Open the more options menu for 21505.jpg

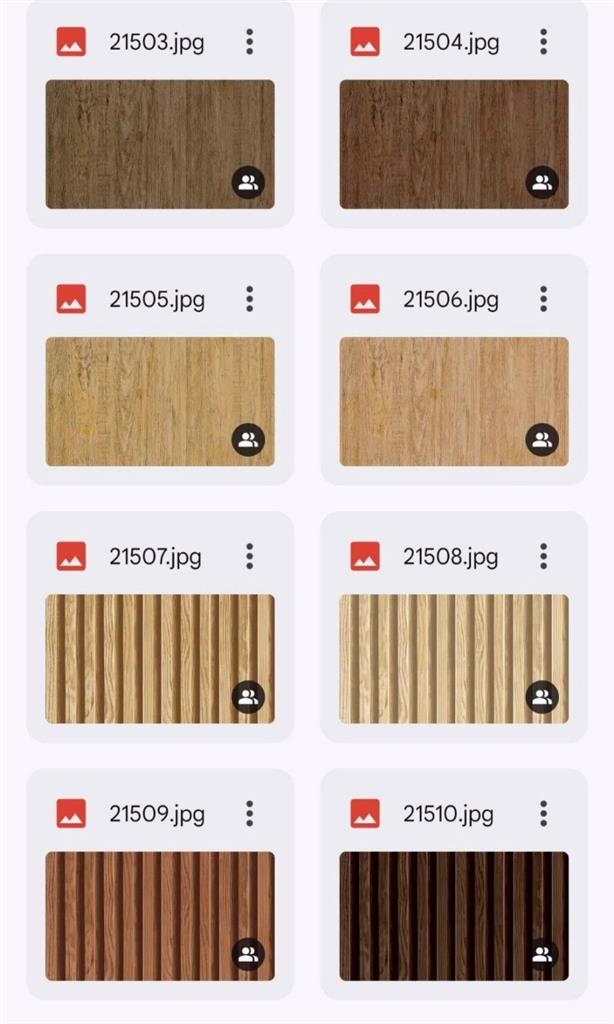(250, 299)
